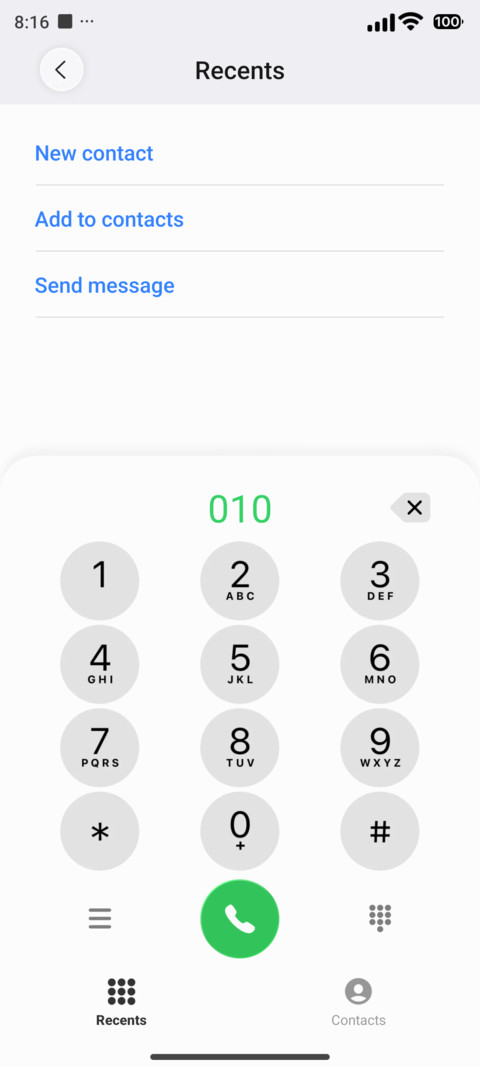Tap the hash key
Screen dimensions: 480x1067
coord(380,831)
